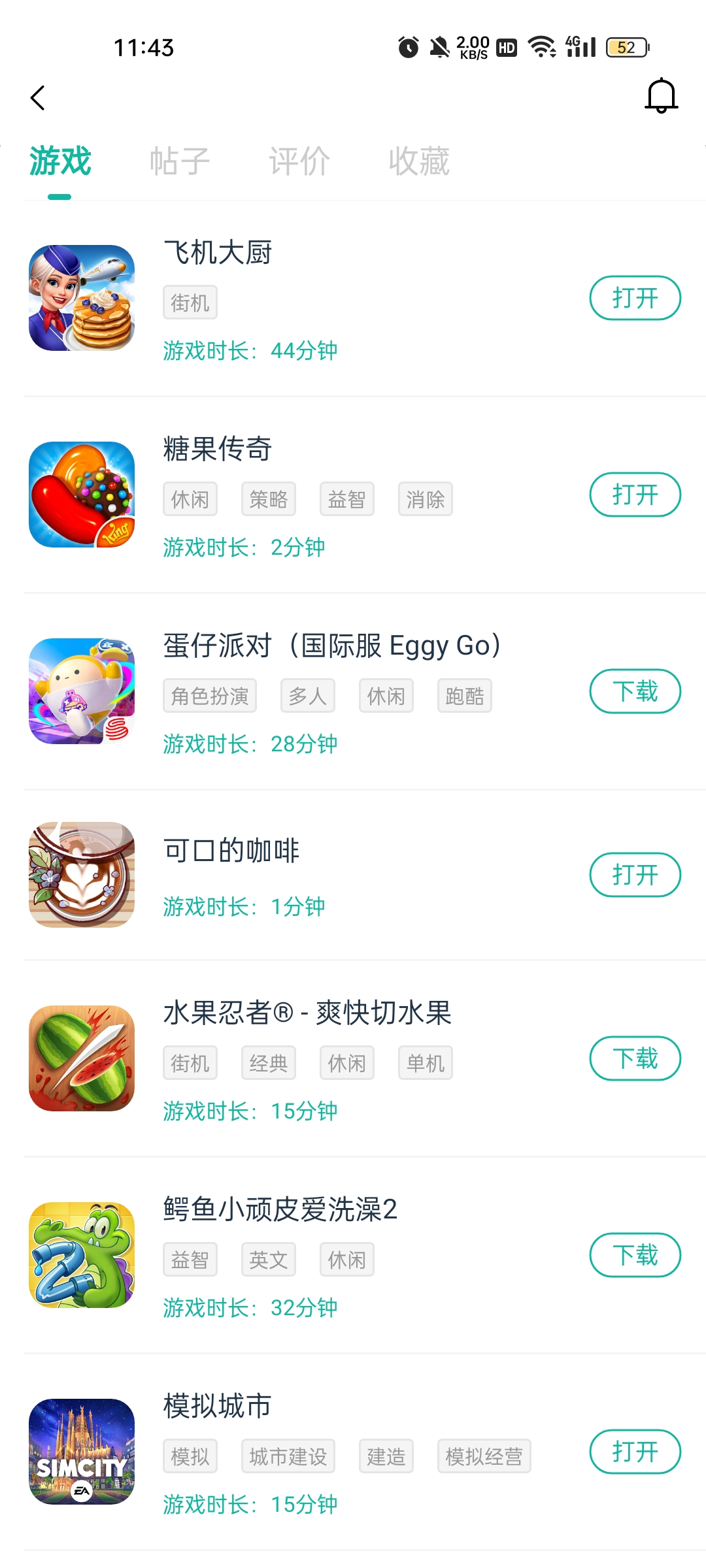The image size is (706, 1568).
Task: Go back using the top-left arrow
Action: click(38, 98)
